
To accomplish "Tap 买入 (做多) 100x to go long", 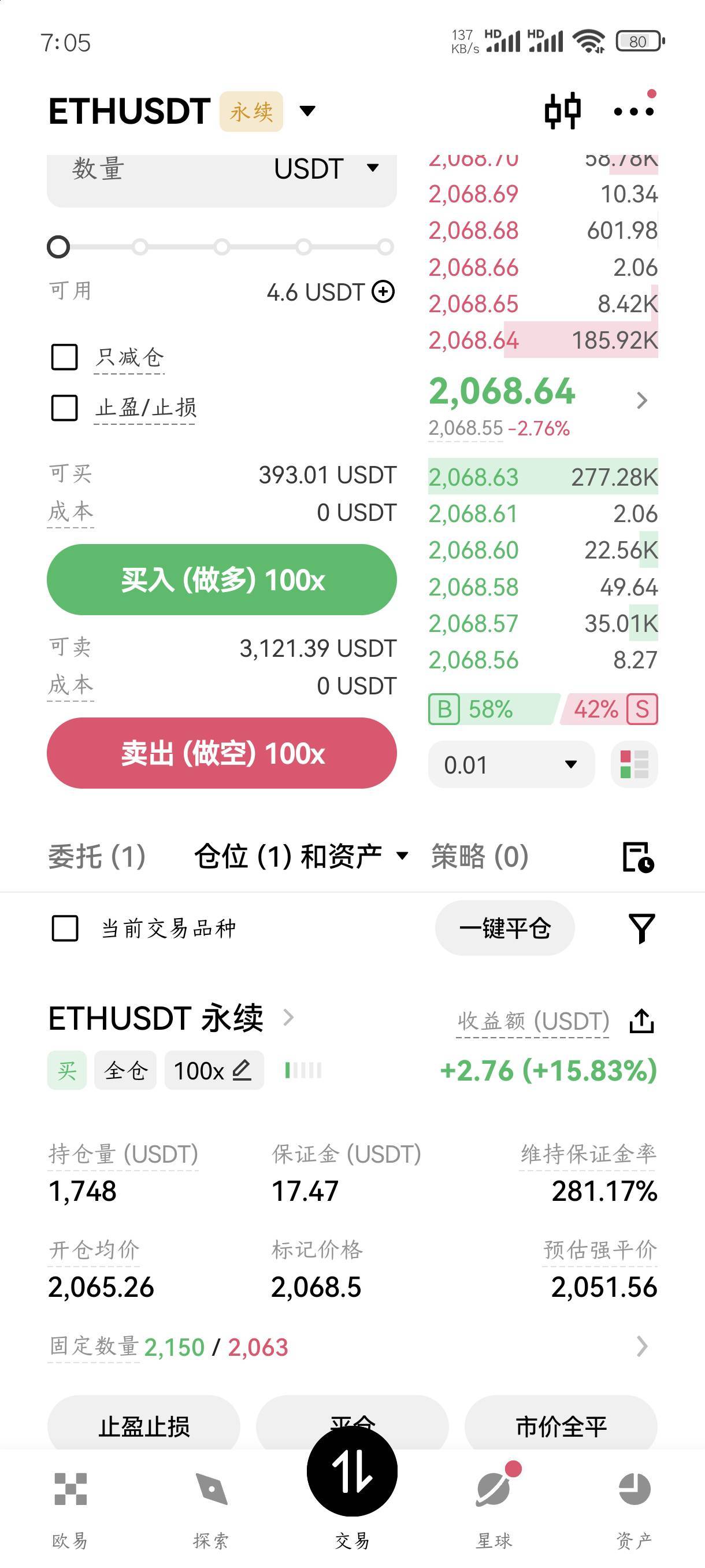I will click(222, 579).
